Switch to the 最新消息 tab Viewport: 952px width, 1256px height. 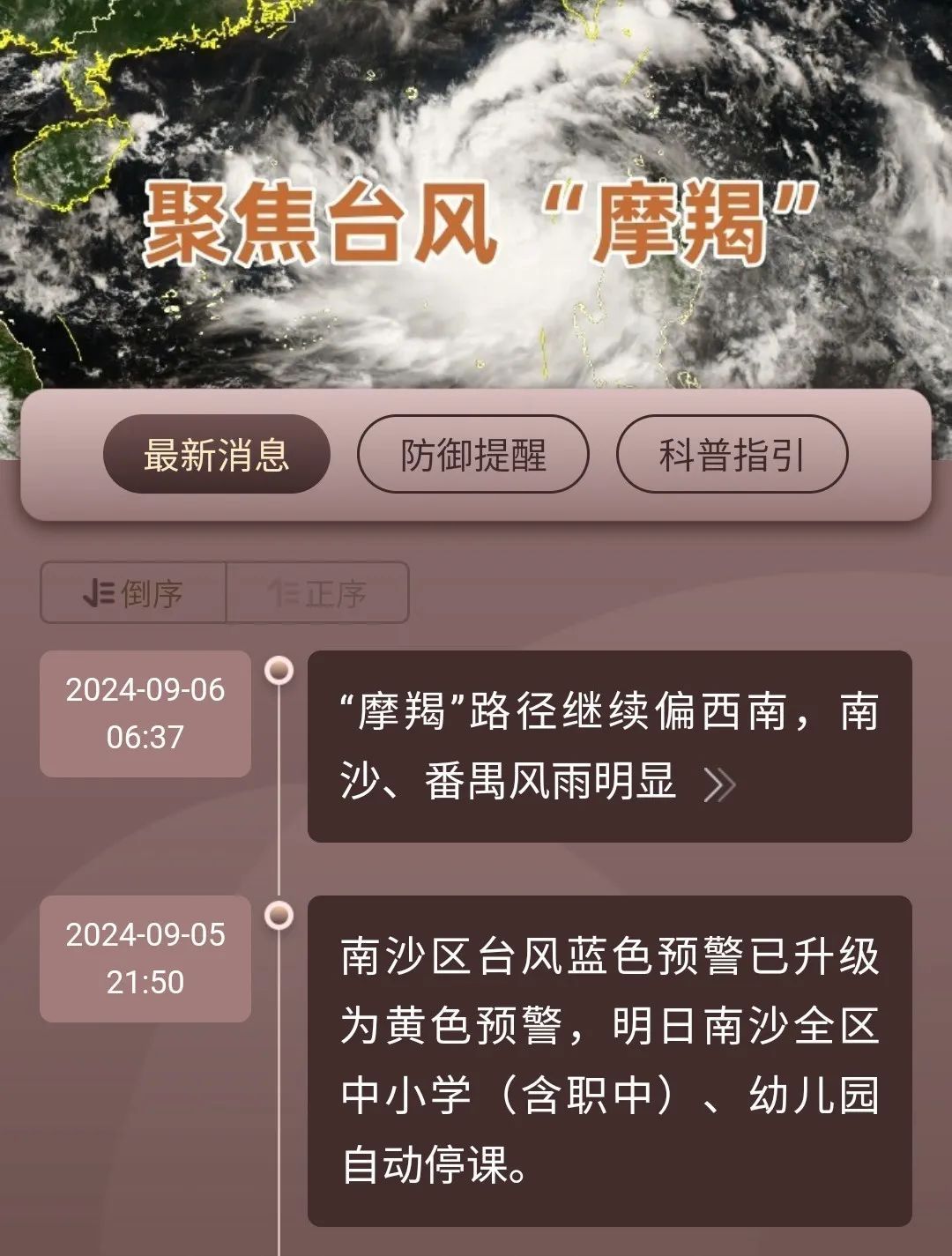click(216, 455)
